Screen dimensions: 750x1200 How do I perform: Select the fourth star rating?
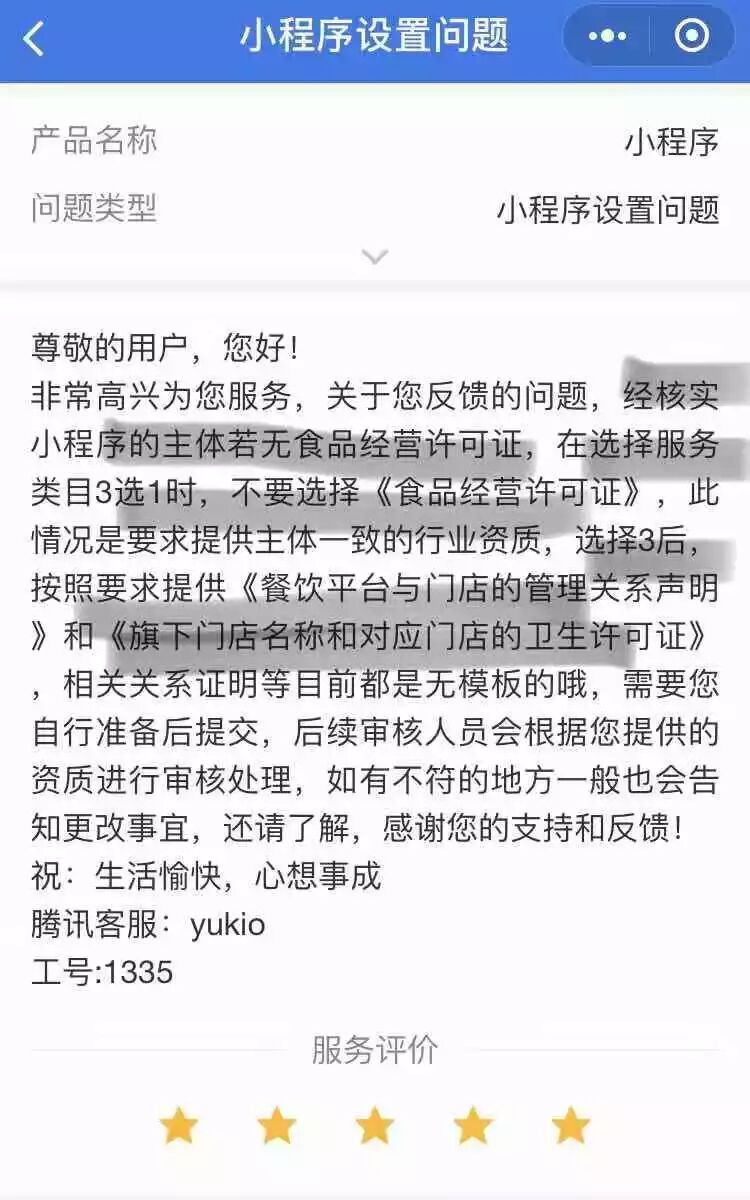click(x=473, y=1126)
